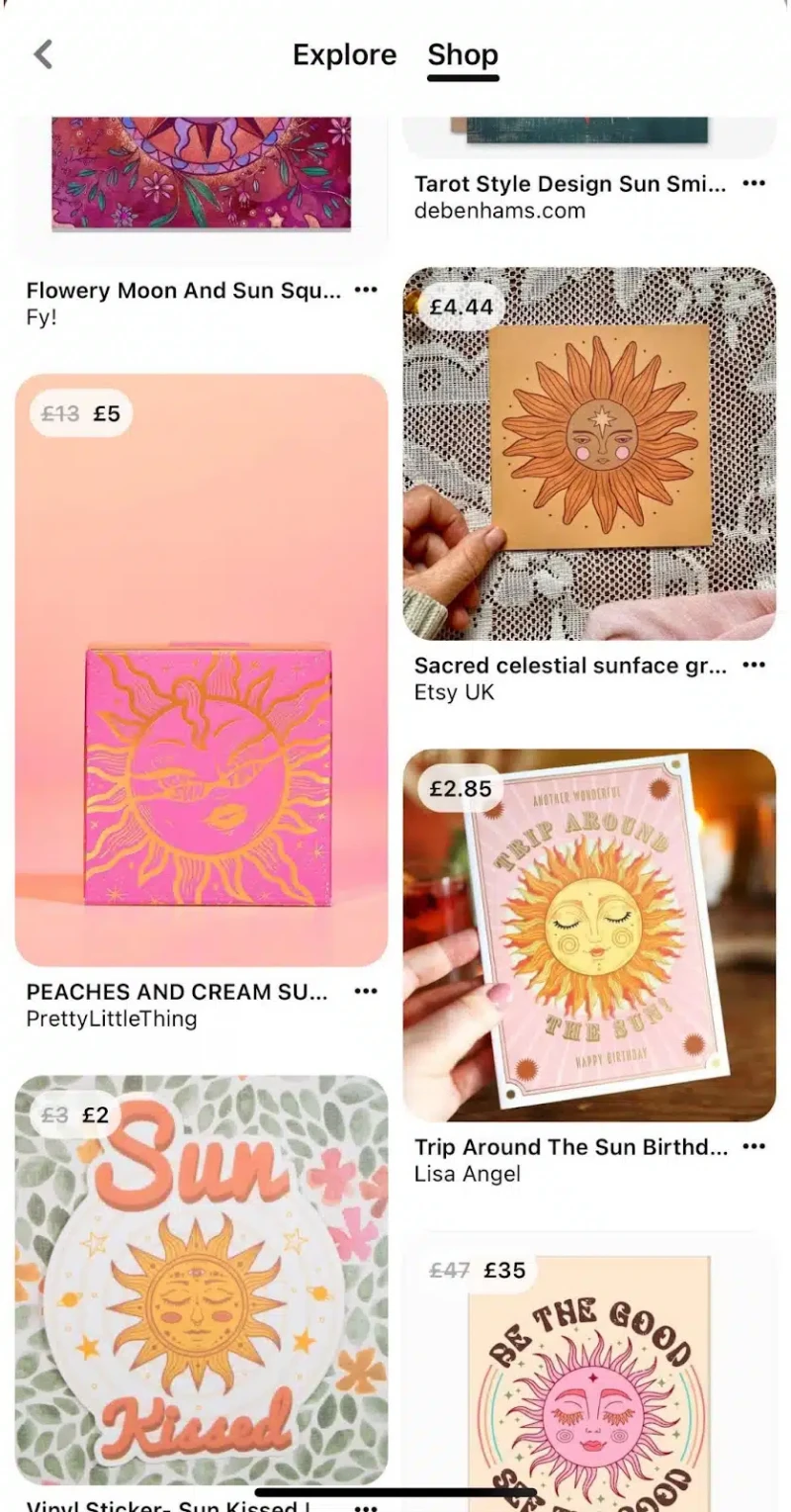The height and width of the screenshot is (1512, 791).
Task: Open more options for PEACHES AND CREAM pin
Action: click(366, 991)
